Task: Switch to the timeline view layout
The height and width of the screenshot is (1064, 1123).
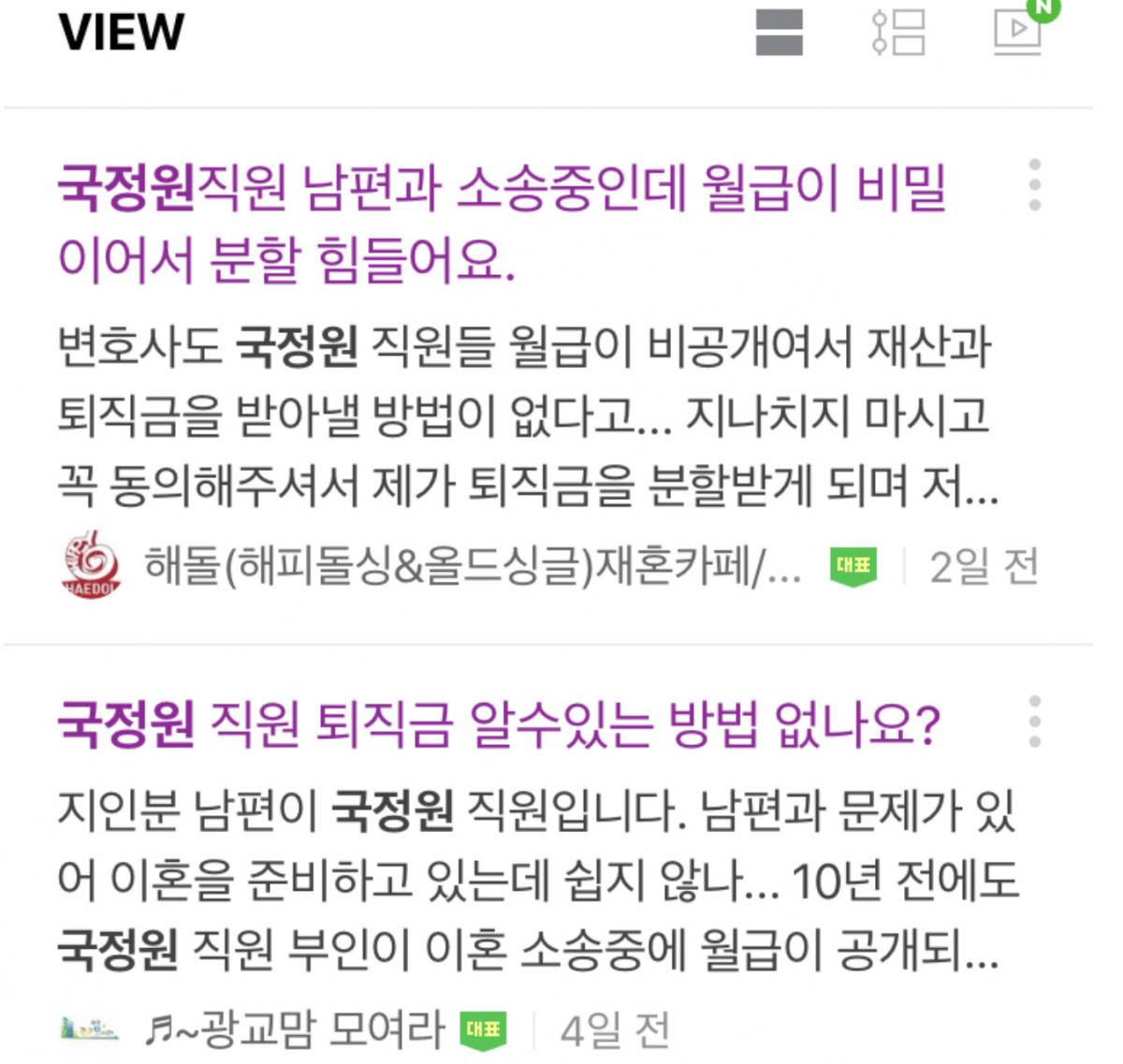Action: (897, 33)
